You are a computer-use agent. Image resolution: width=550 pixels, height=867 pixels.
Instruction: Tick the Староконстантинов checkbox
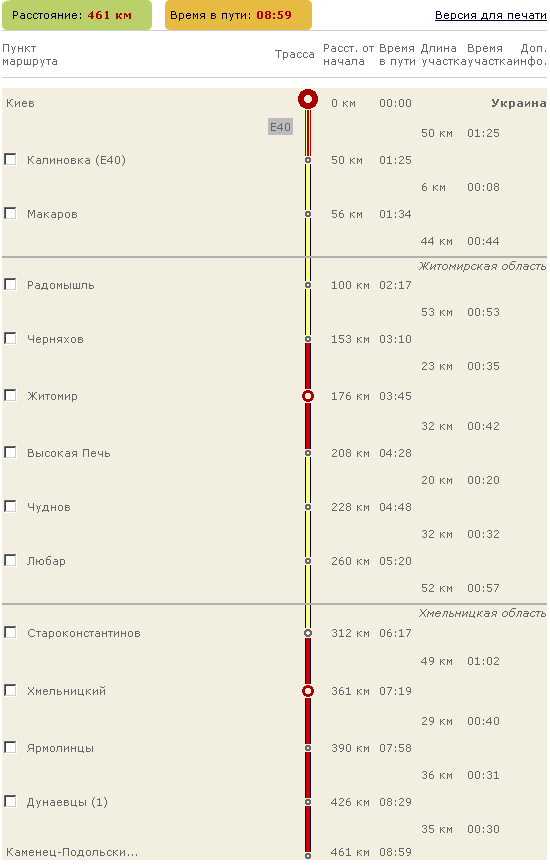click(11, 632)
